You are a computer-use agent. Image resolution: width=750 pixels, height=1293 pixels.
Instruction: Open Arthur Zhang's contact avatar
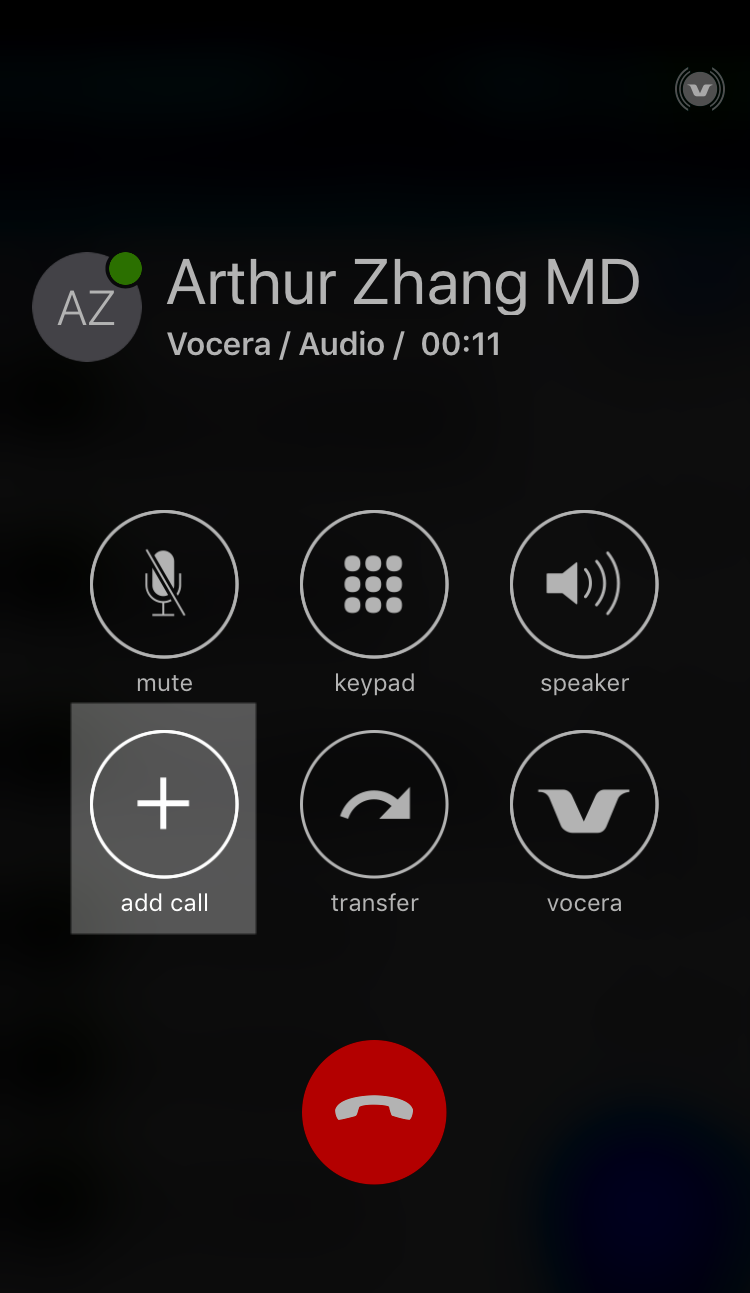[86, 306]
